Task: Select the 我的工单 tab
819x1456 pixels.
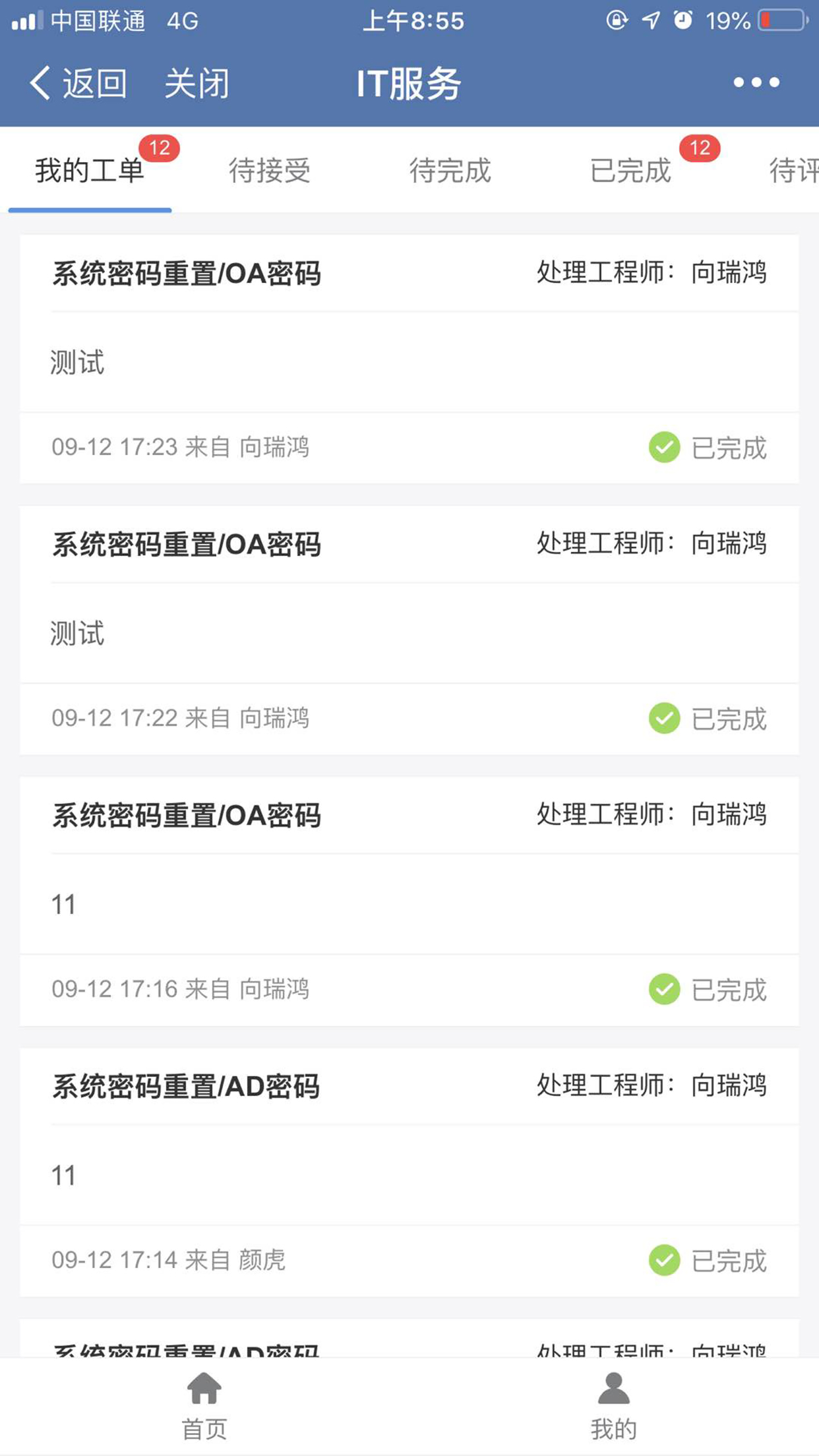Action: (90, 171)
